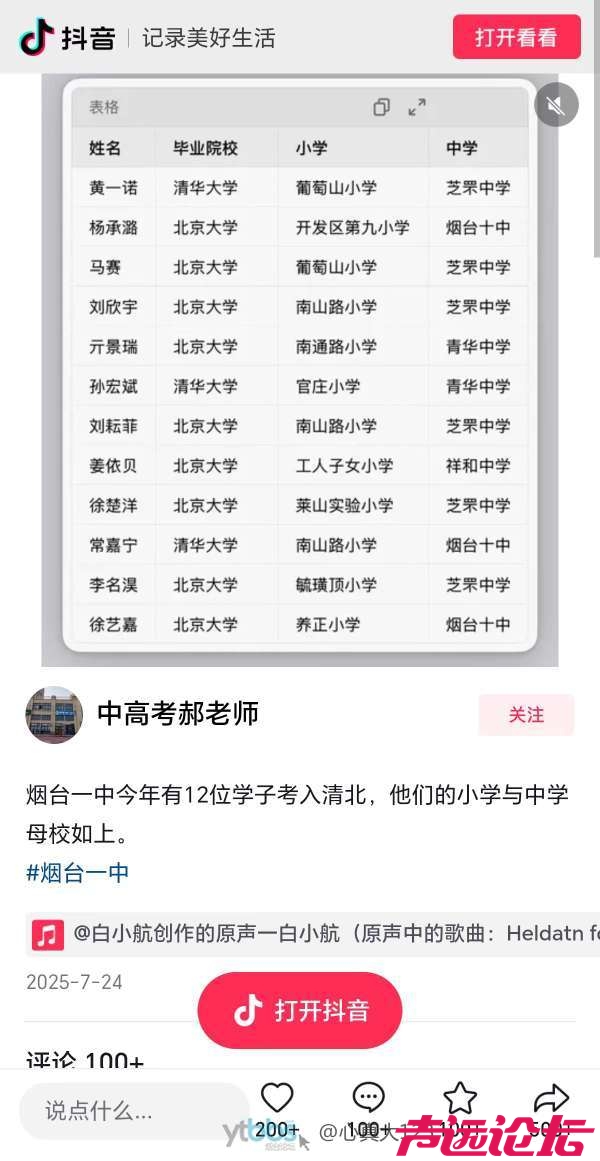600x1161 pixels.
Task: Like this post with the heart icon
Action: click(277, 1098)
